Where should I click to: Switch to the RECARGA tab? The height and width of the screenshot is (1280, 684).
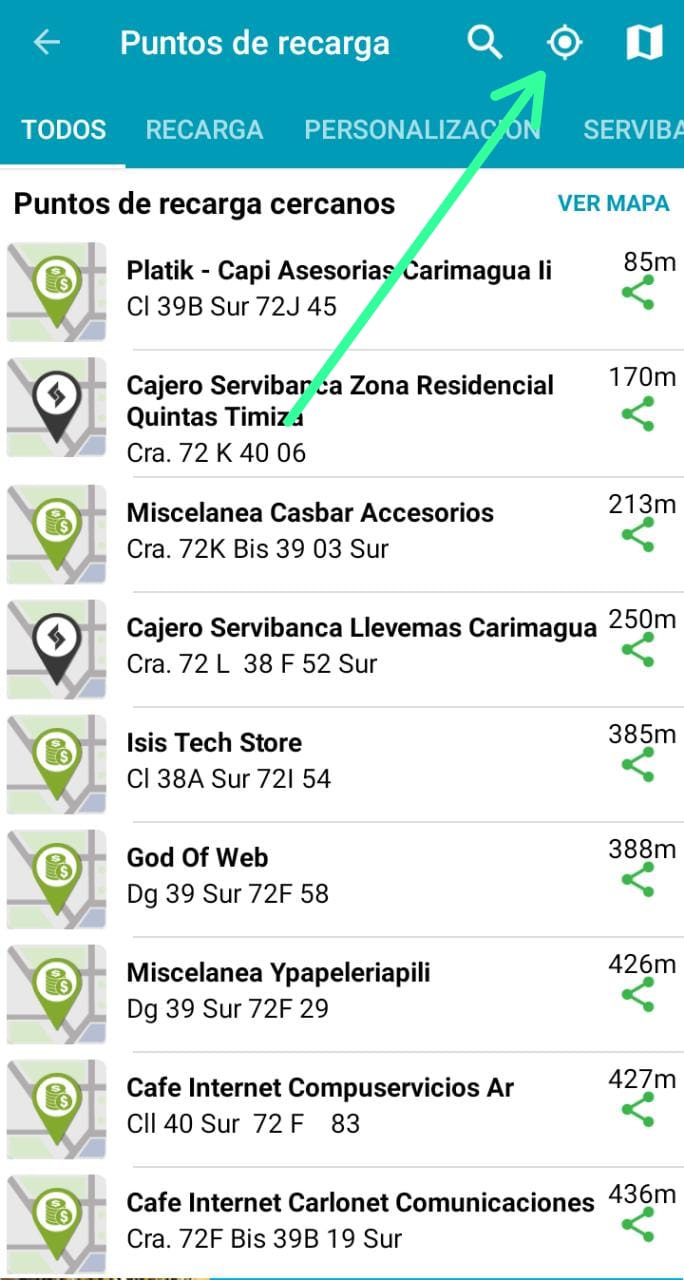(204, 130)
